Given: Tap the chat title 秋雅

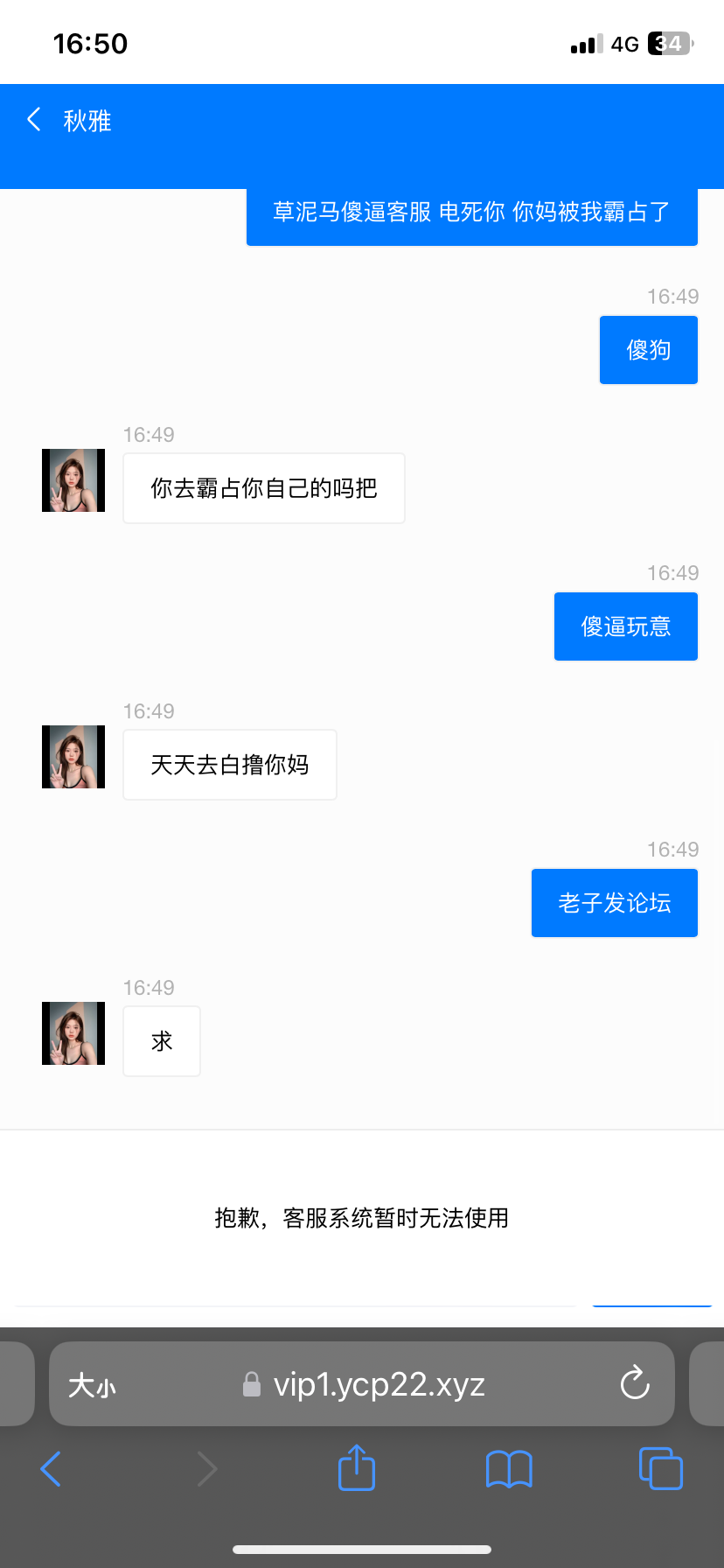Looking at the screenshot, I should [x=87, y=121].
